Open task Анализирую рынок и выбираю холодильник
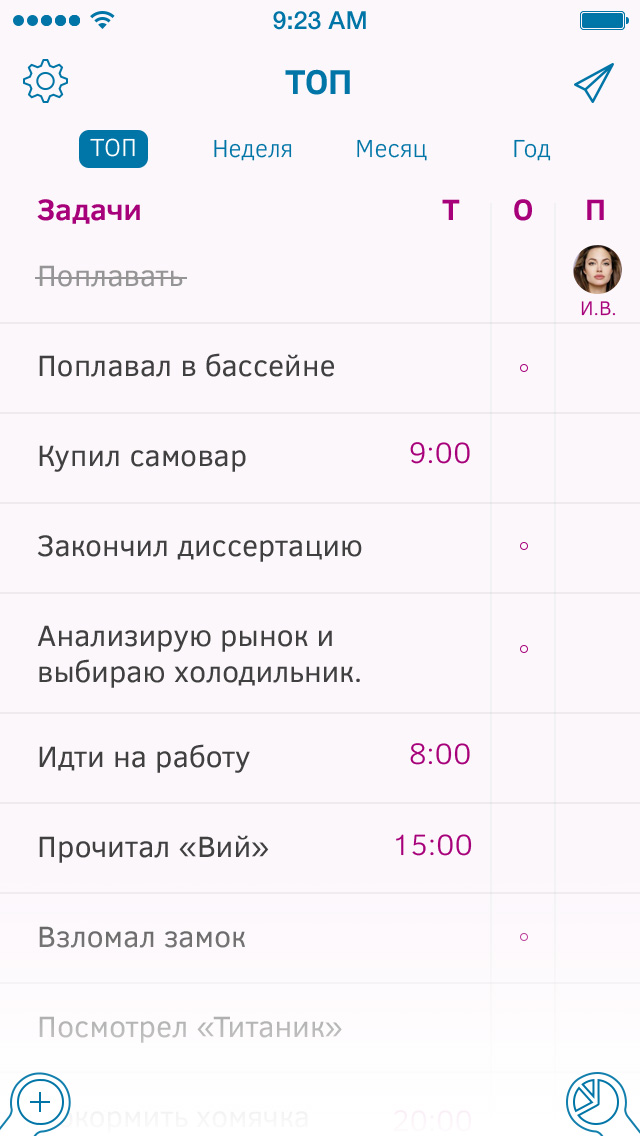Screen dimensions: 640x1136 [x=200, y=654]
